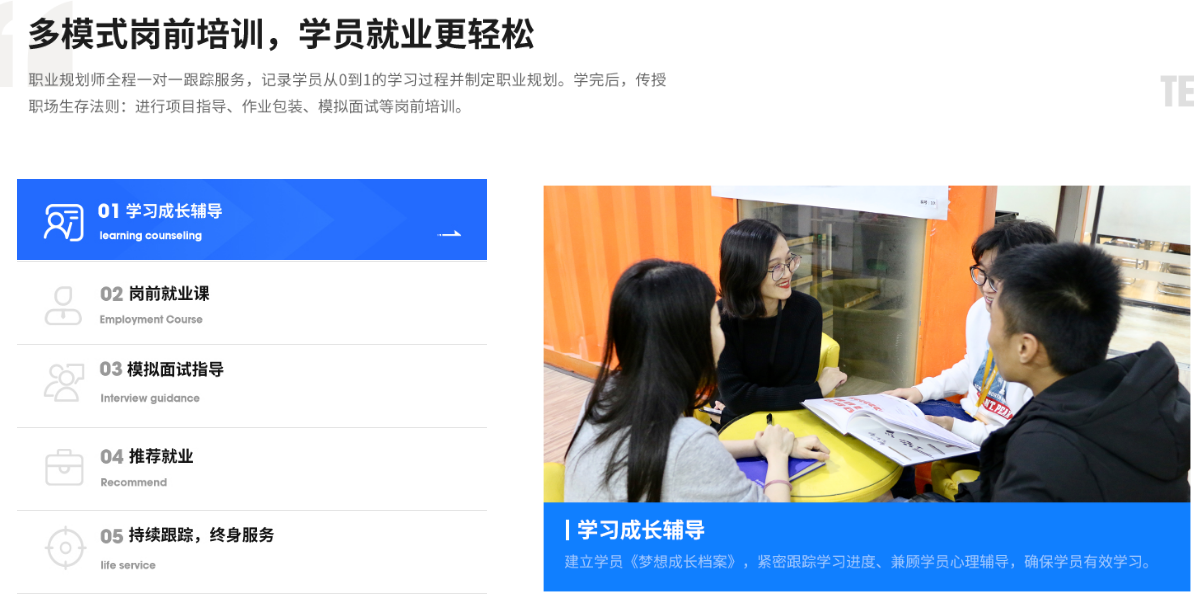Show 04 推荐就业 details

tap(251, 468)
